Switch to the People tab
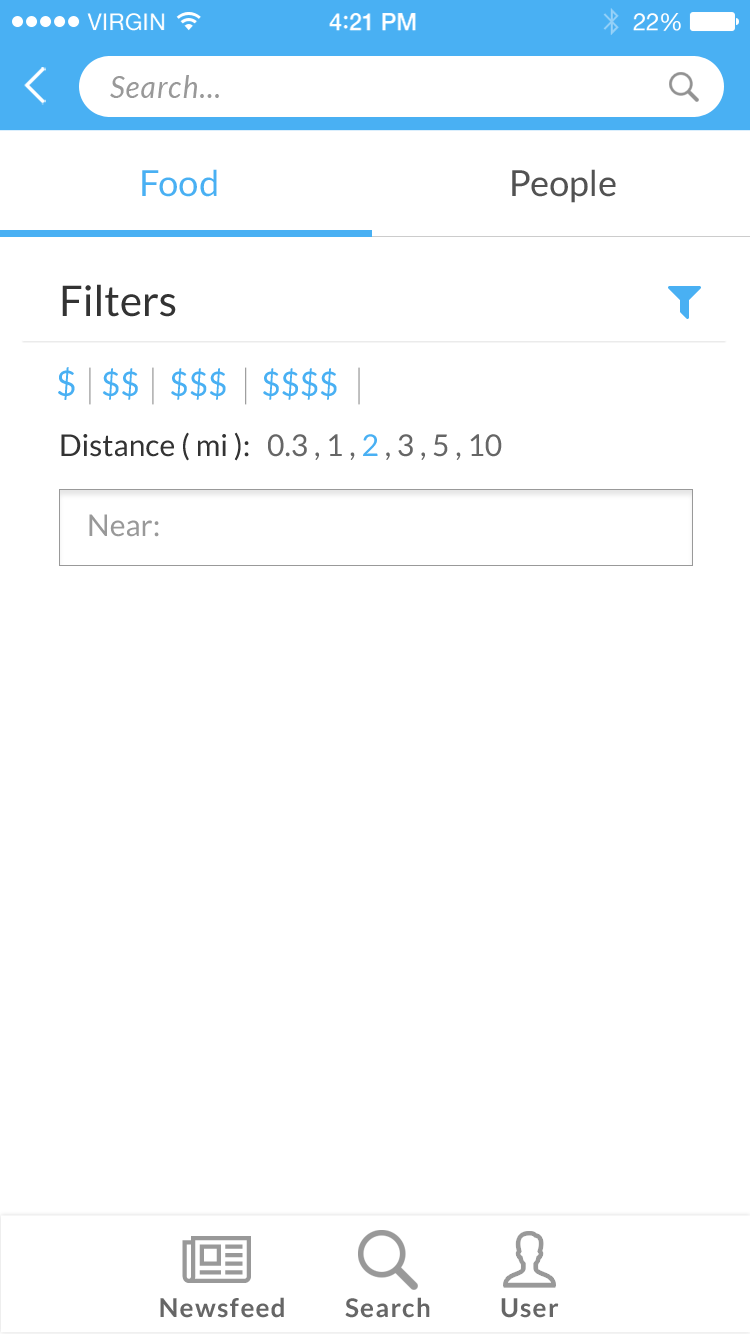 click(562, 184)
